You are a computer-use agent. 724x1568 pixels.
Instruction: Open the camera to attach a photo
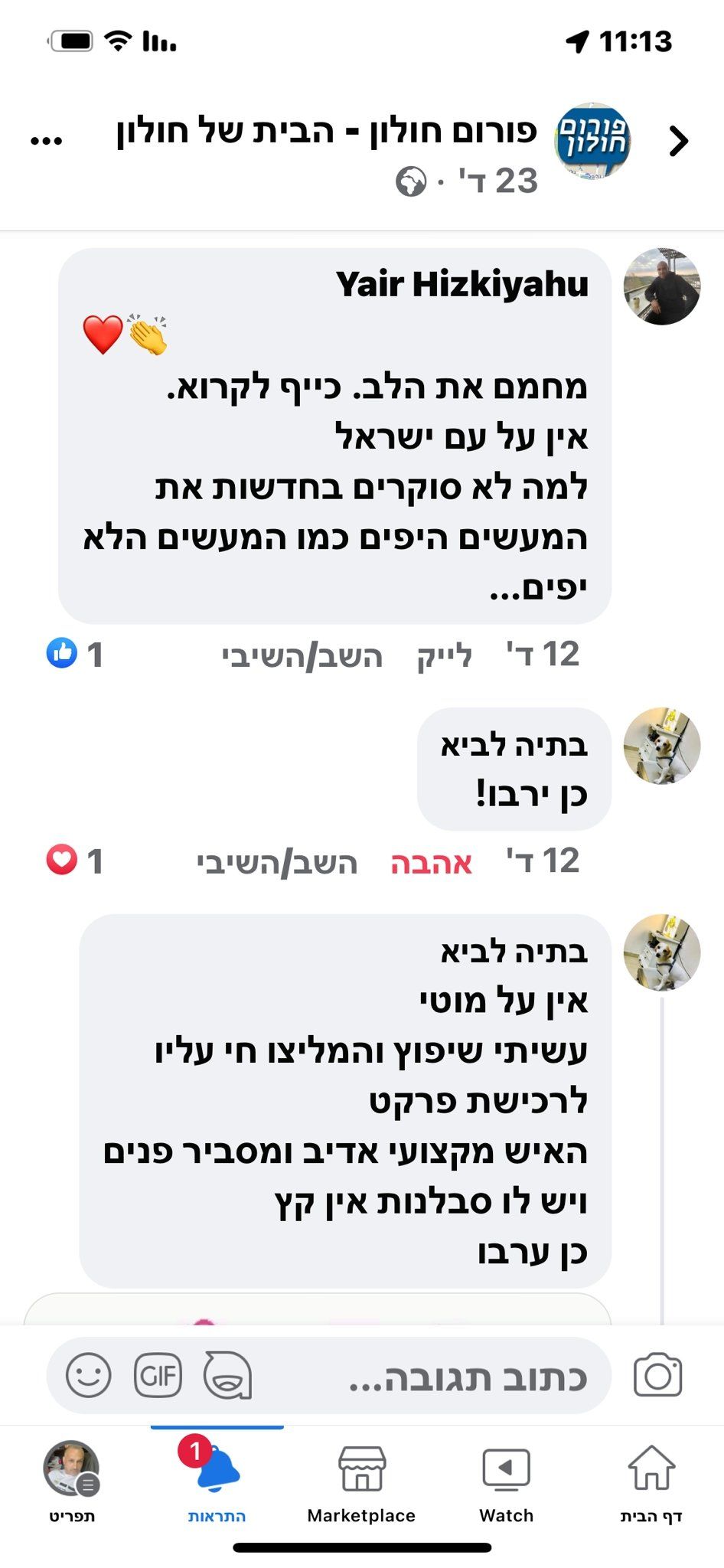[657, 1375]
